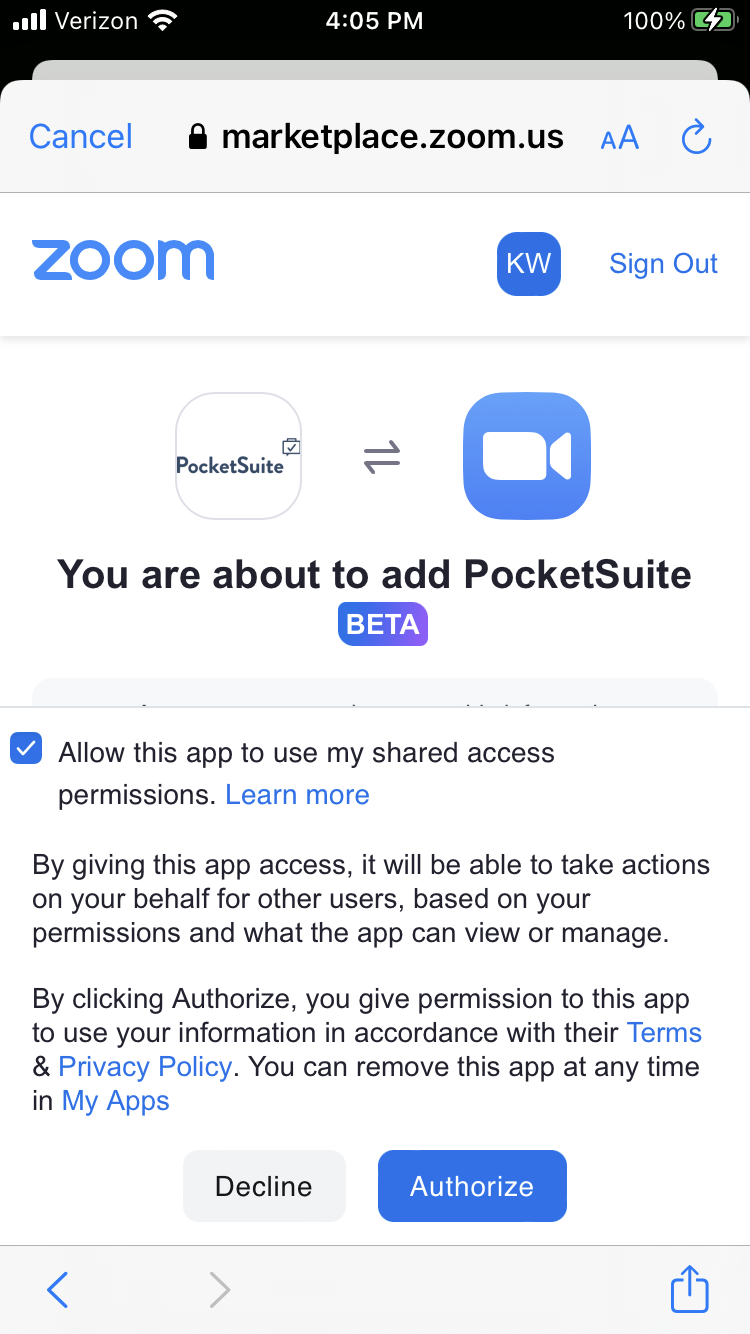750x1334 pixels.
Task: Open the marketplace.zoom.us address bar
Action: point(377,137)
